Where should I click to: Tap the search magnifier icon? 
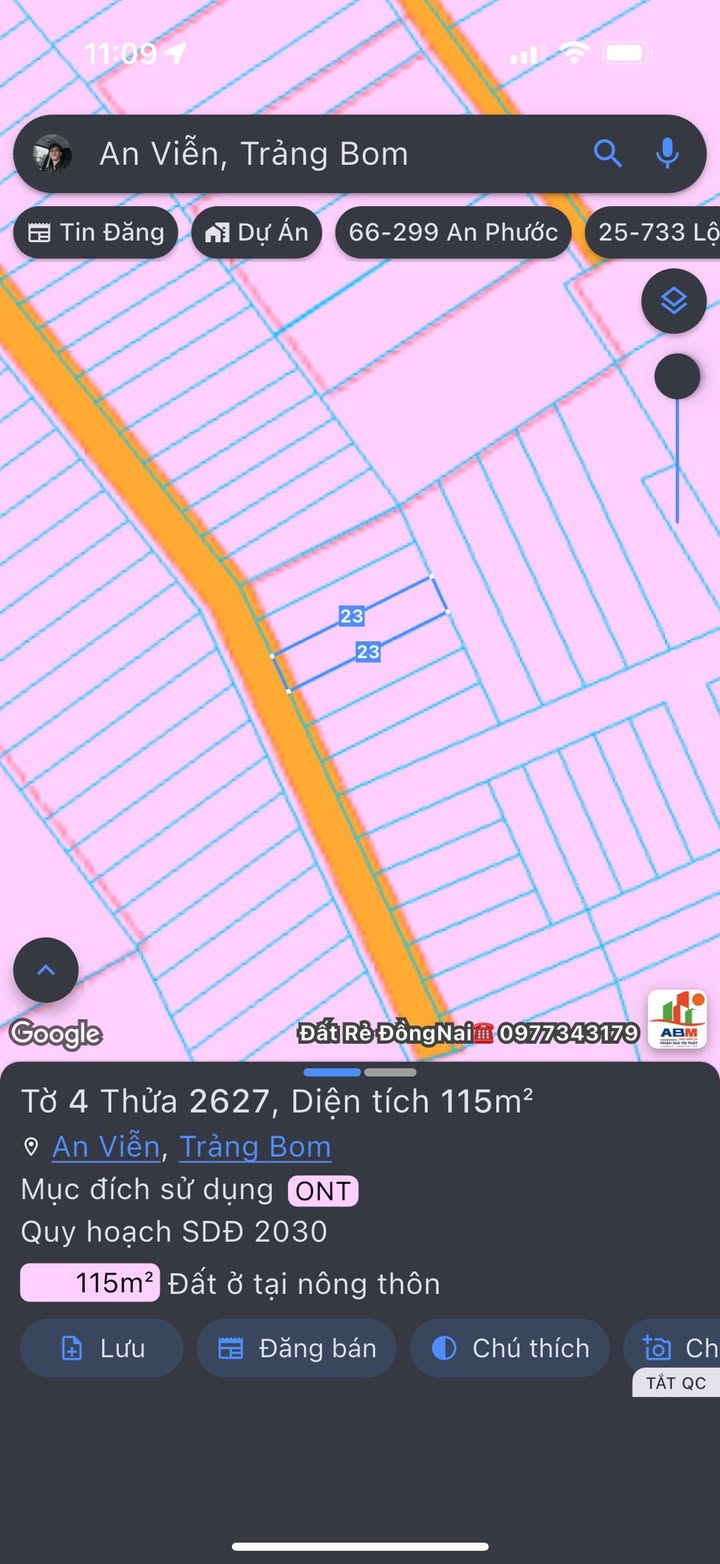(608, 153)
